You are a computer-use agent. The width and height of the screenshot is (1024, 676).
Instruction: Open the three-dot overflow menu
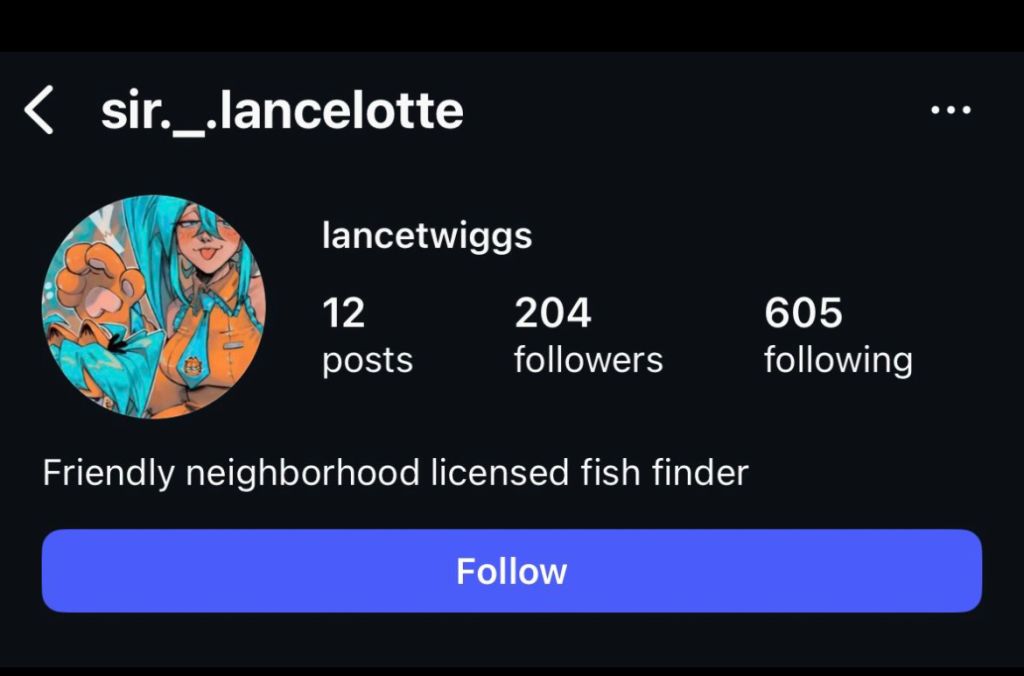(950, 110)
